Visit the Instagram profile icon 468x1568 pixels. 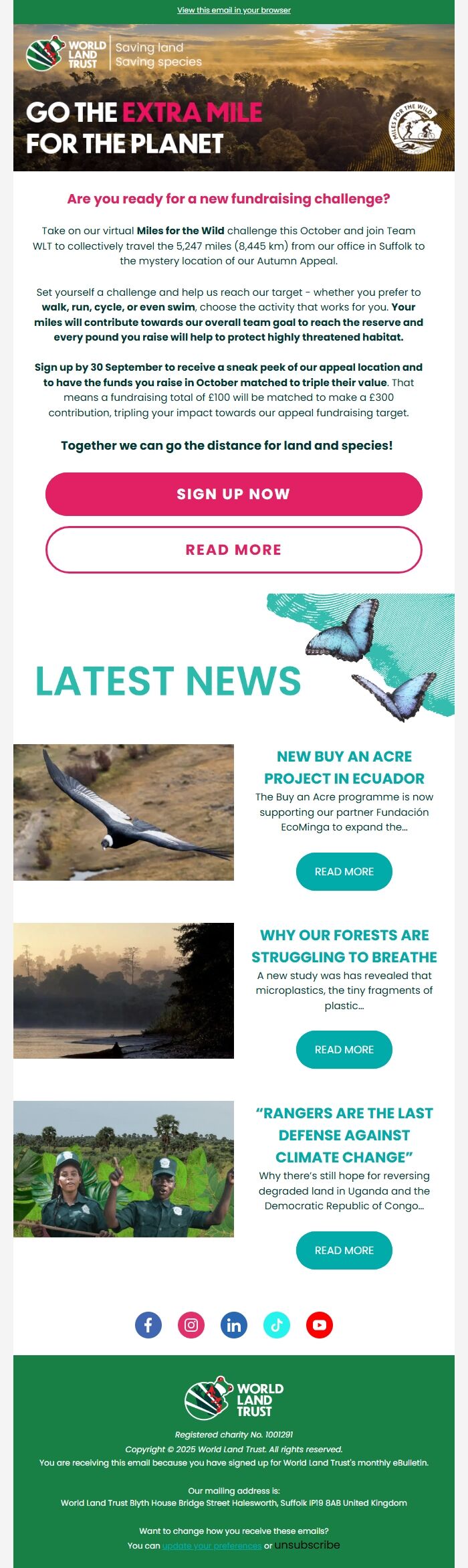click(x=191, y=1325)
